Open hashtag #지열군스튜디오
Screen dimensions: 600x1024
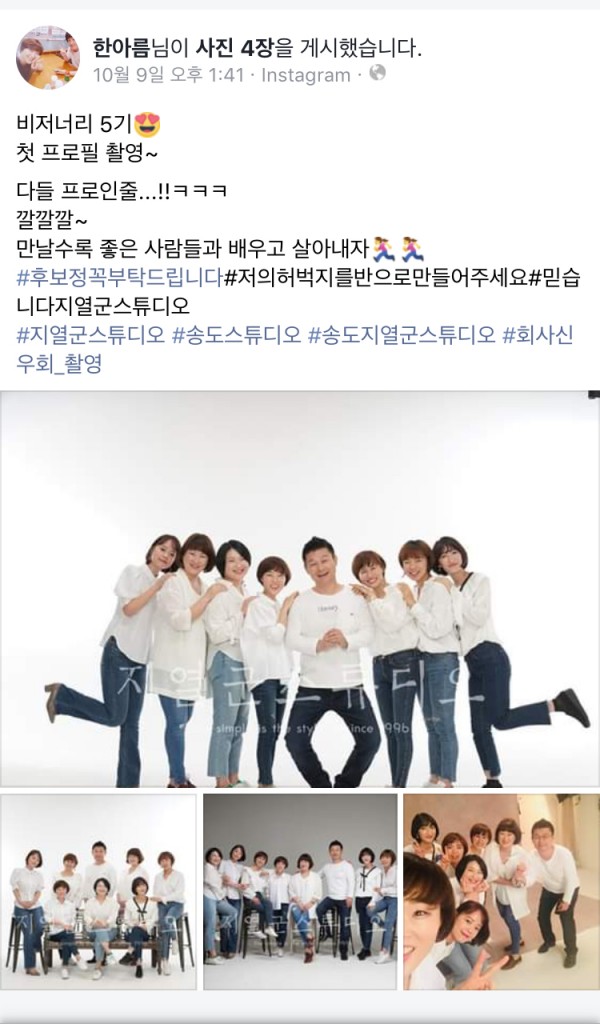pos(89,335)
